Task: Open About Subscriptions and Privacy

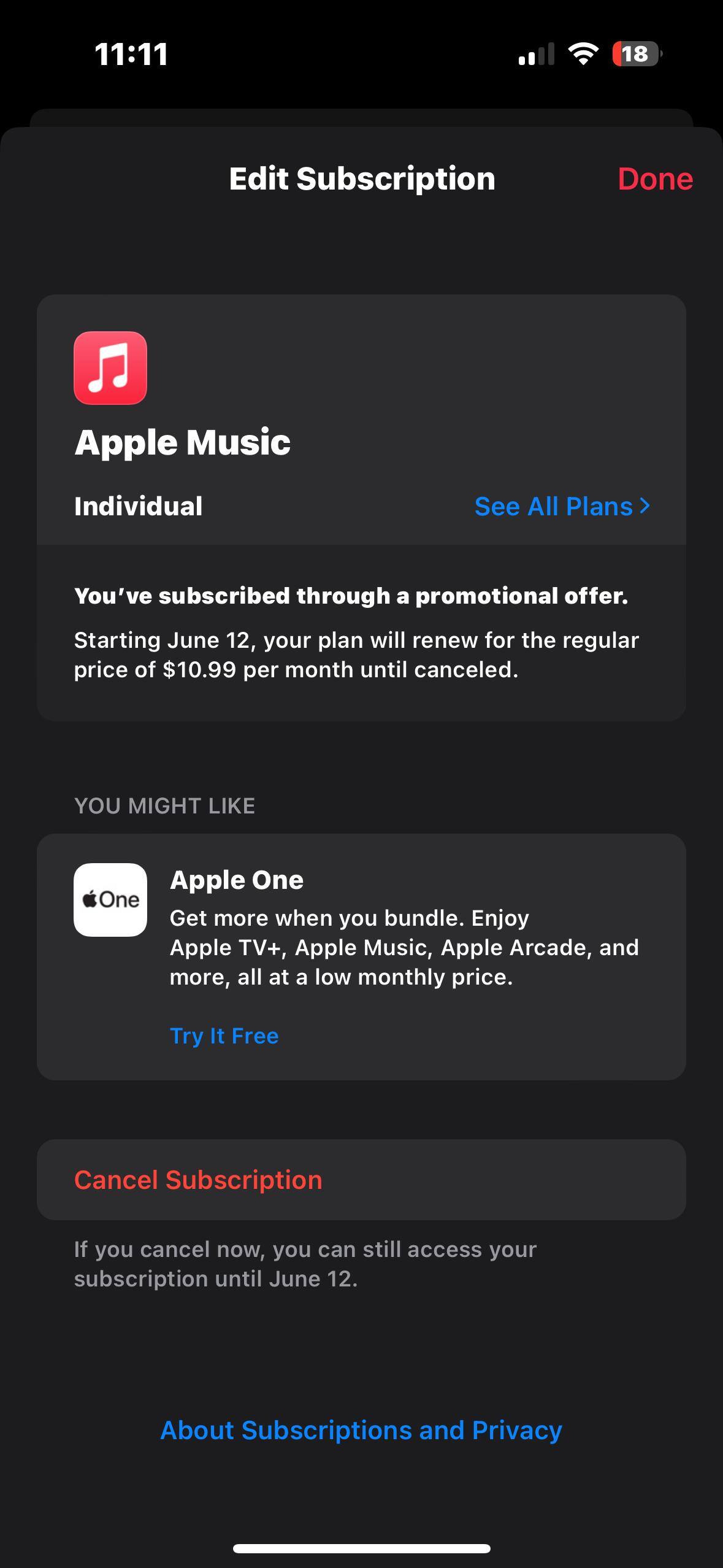Action: coord(361,1430)
